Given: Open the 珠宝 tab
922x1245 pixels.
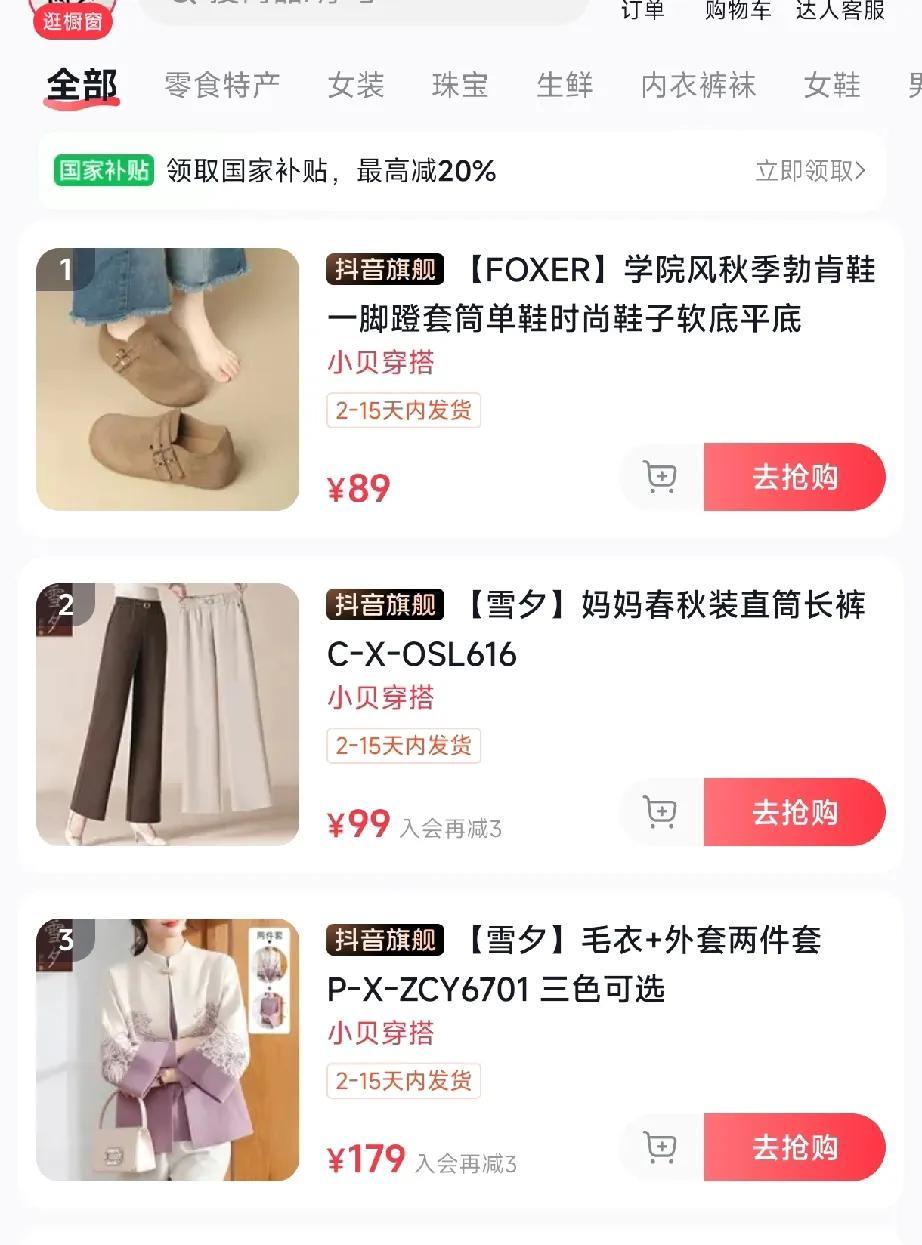Looking at the screenshot, I should point(460,86).
